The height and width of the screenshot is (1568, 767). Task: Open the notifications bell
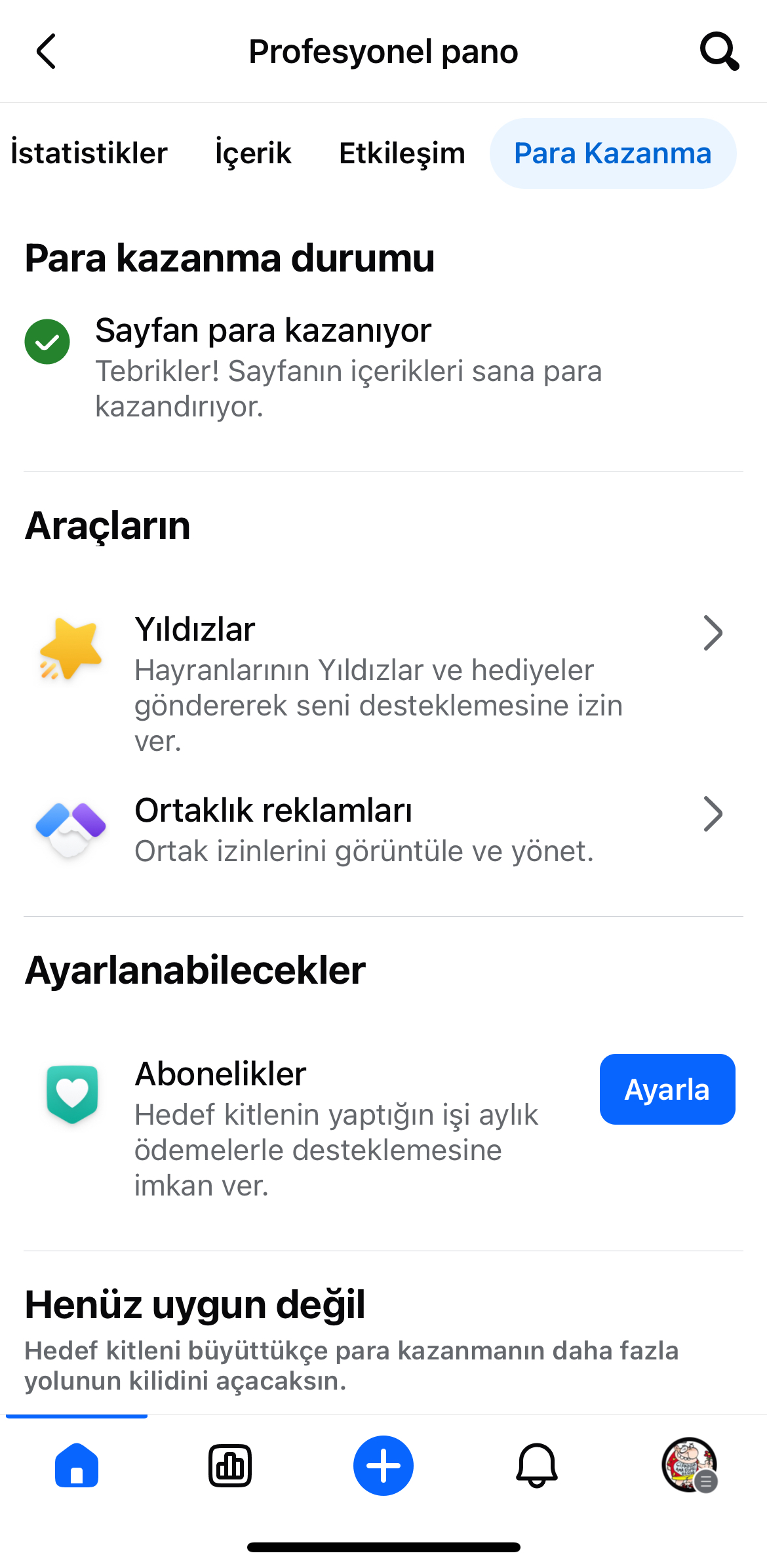coord(537,1465)
